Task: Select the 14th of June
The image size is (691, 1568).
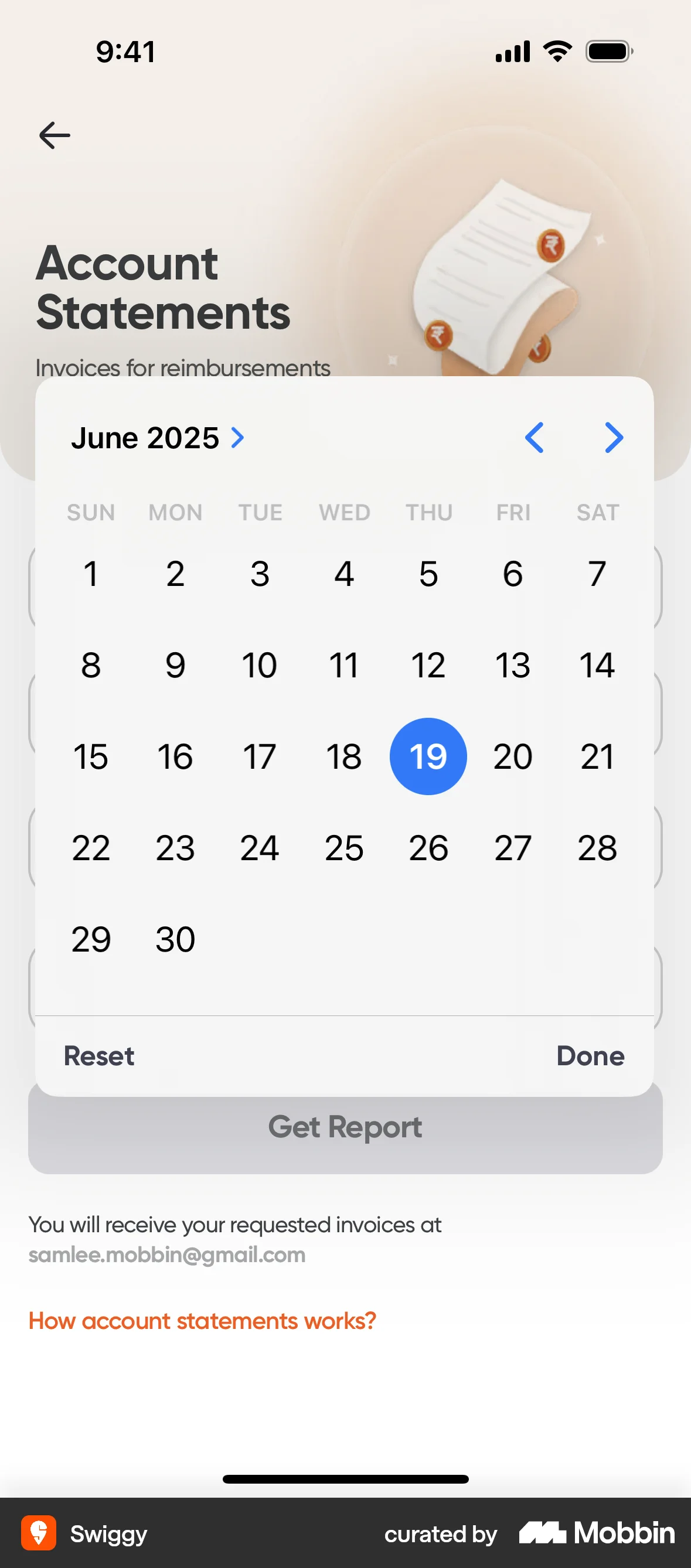Action: pyautogui.click(x=597, y=664)
